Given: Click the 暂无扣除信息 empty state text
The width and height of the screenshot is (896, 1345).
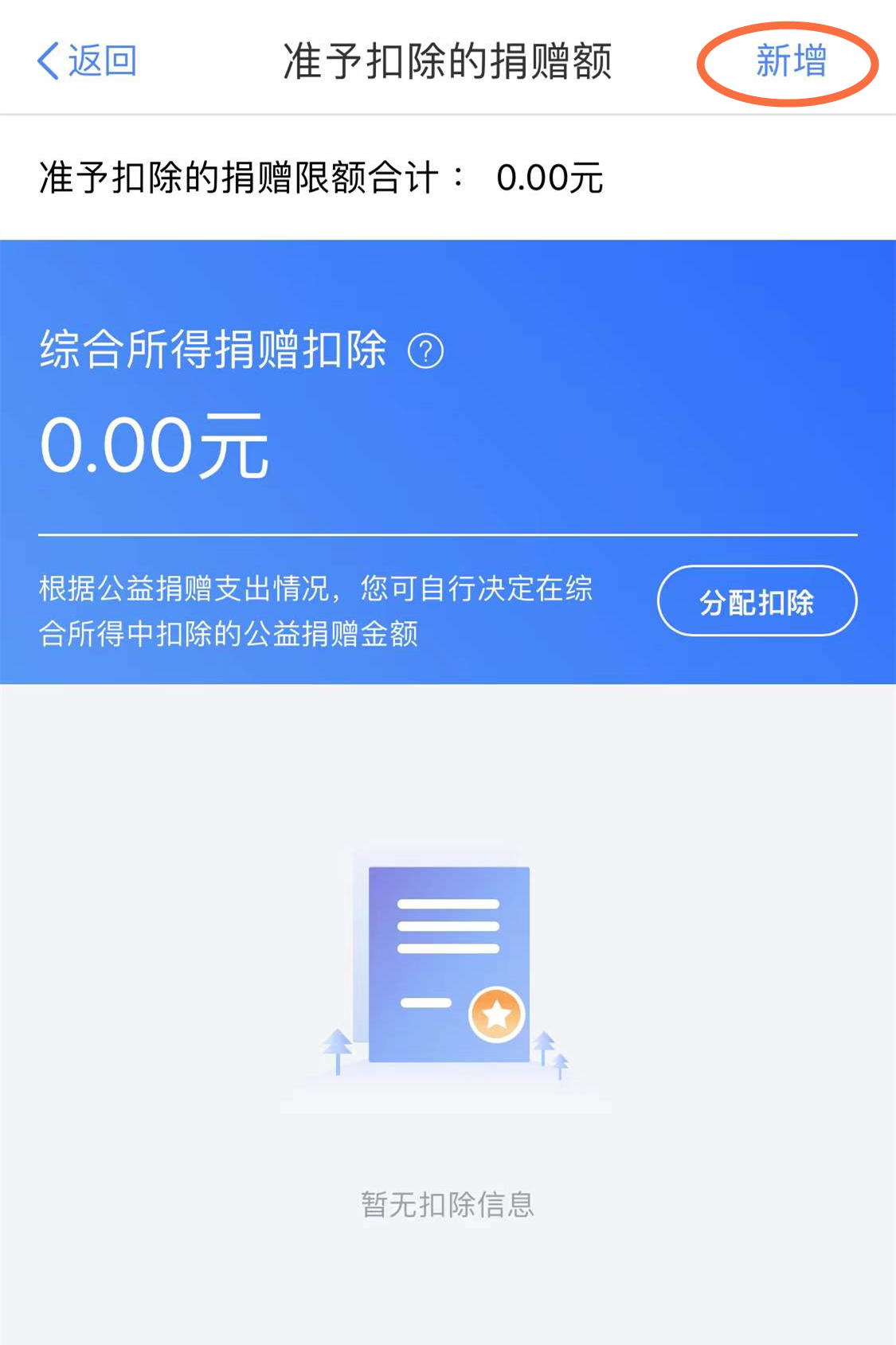Looking at the screenshot, I should [447, 1205].
